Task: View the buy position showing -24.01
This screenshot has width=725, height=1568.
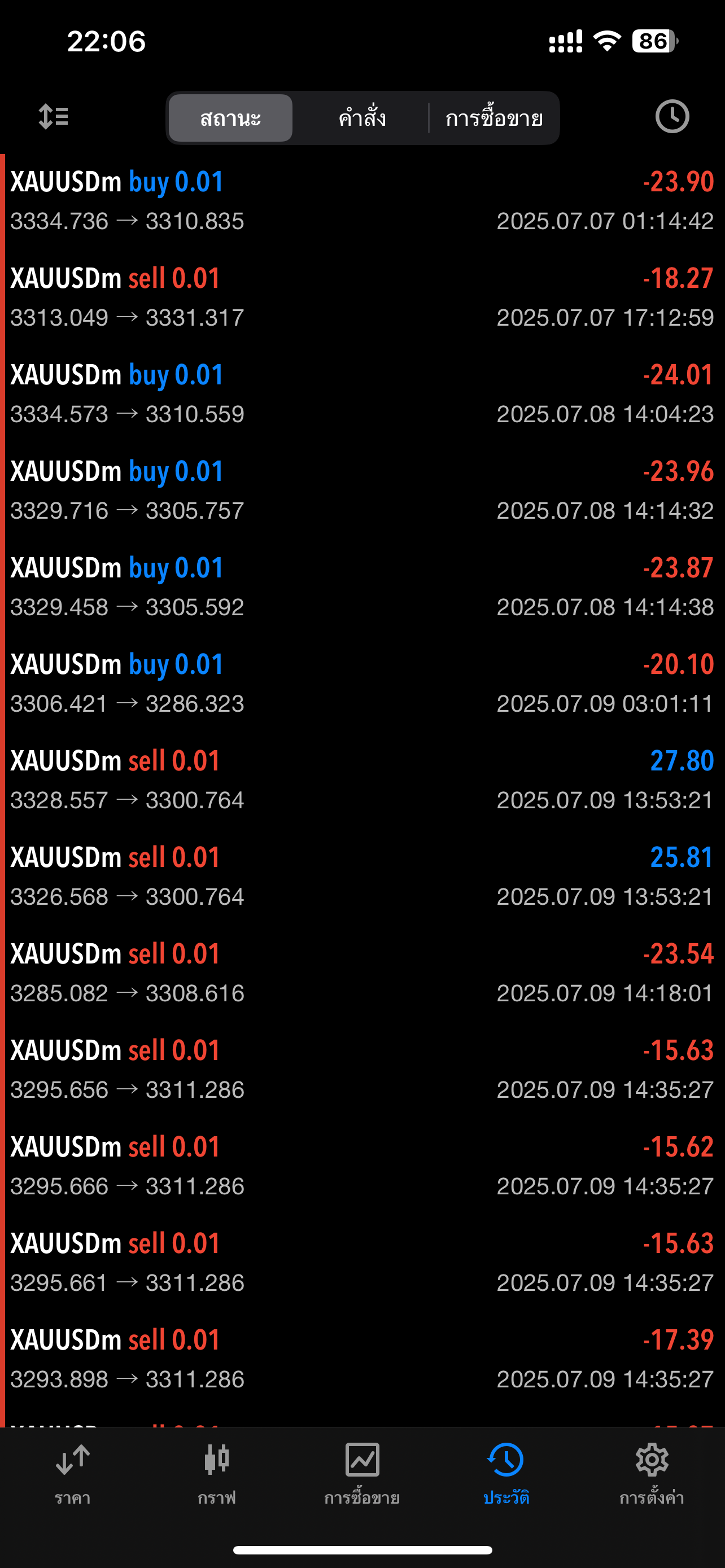Action: [x=362, y=394]
